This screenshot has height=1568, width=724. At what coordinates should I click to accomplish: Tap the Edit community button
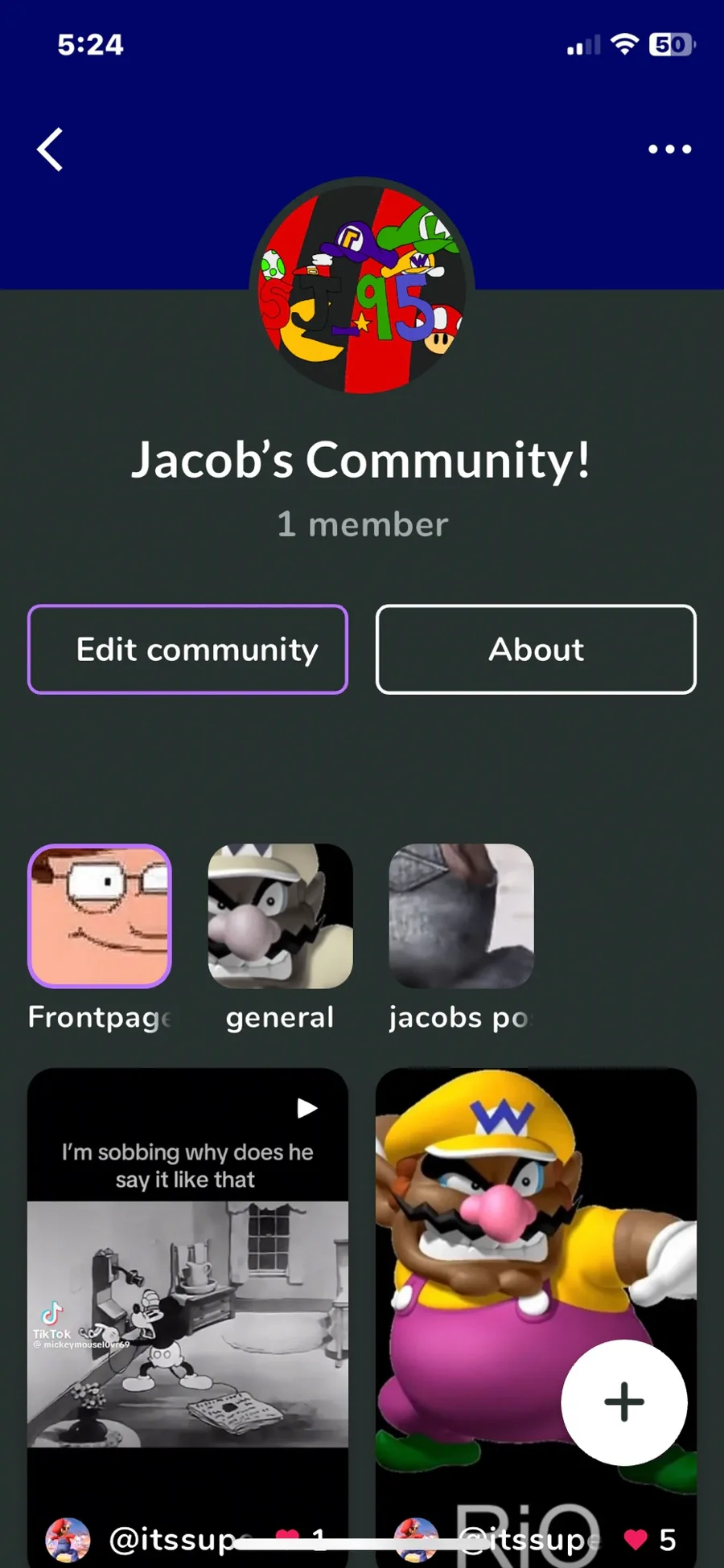(x=187, y=649)
